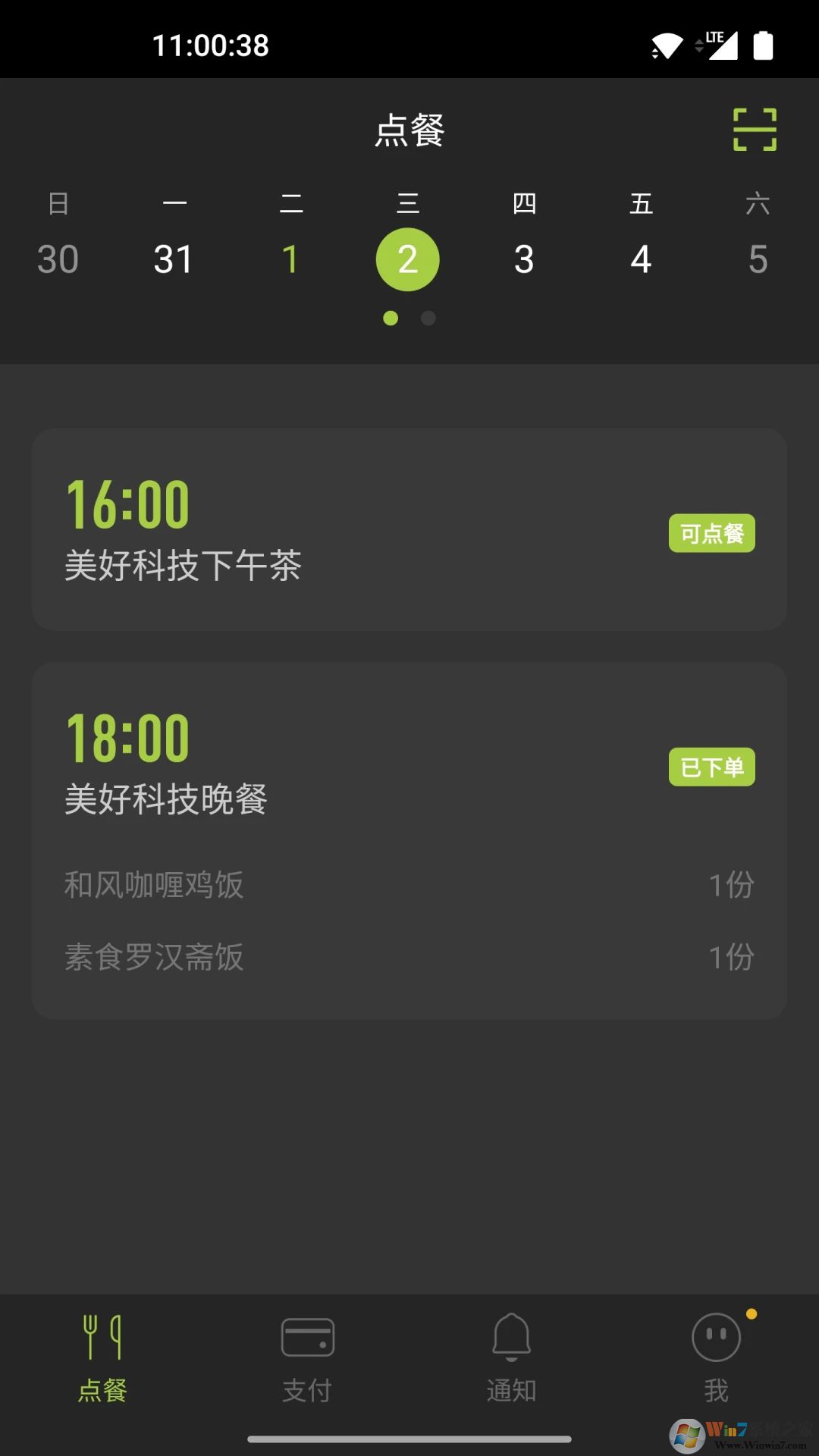Switch to Saturday date 5
Image resolution: width=819 pixels, height=1456 pixels.
pyautogui.click(x=758, y=259)
